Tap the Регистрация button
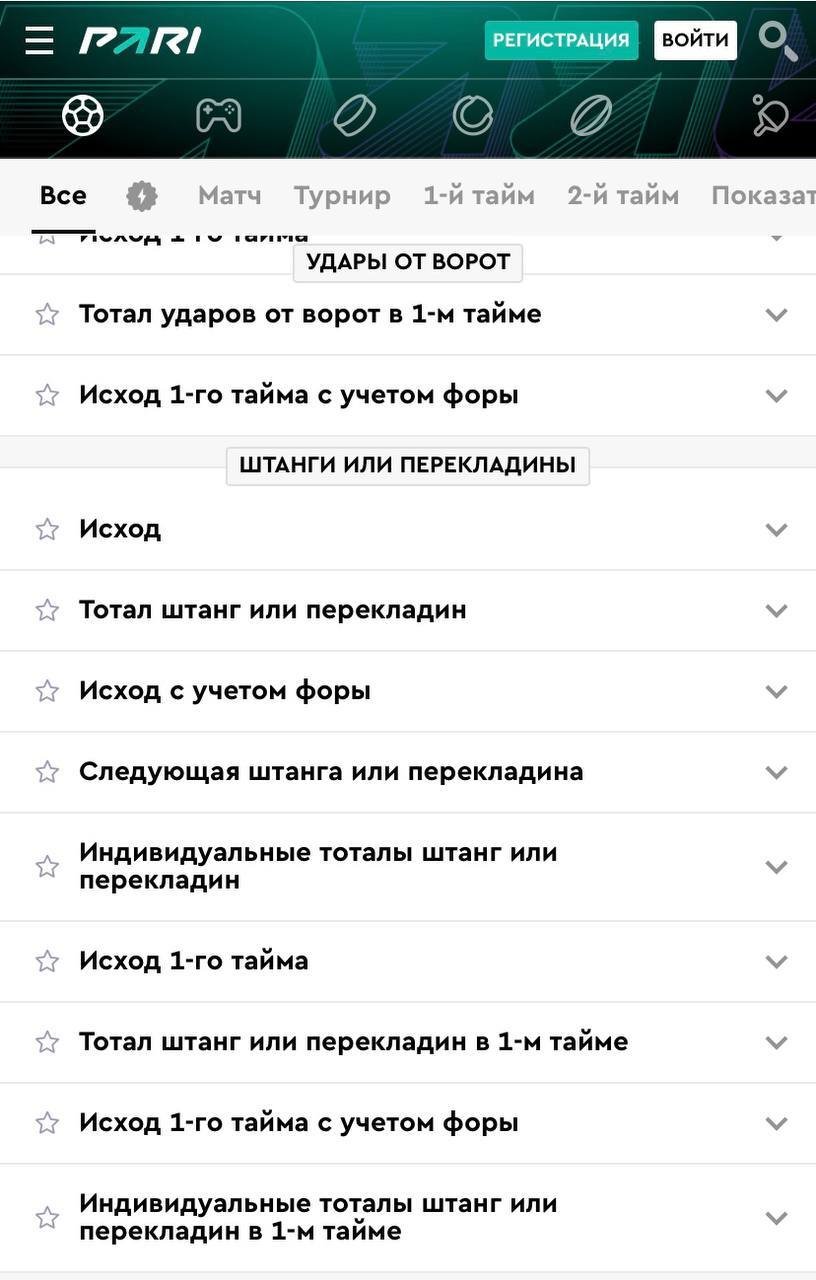 (561, 40)
